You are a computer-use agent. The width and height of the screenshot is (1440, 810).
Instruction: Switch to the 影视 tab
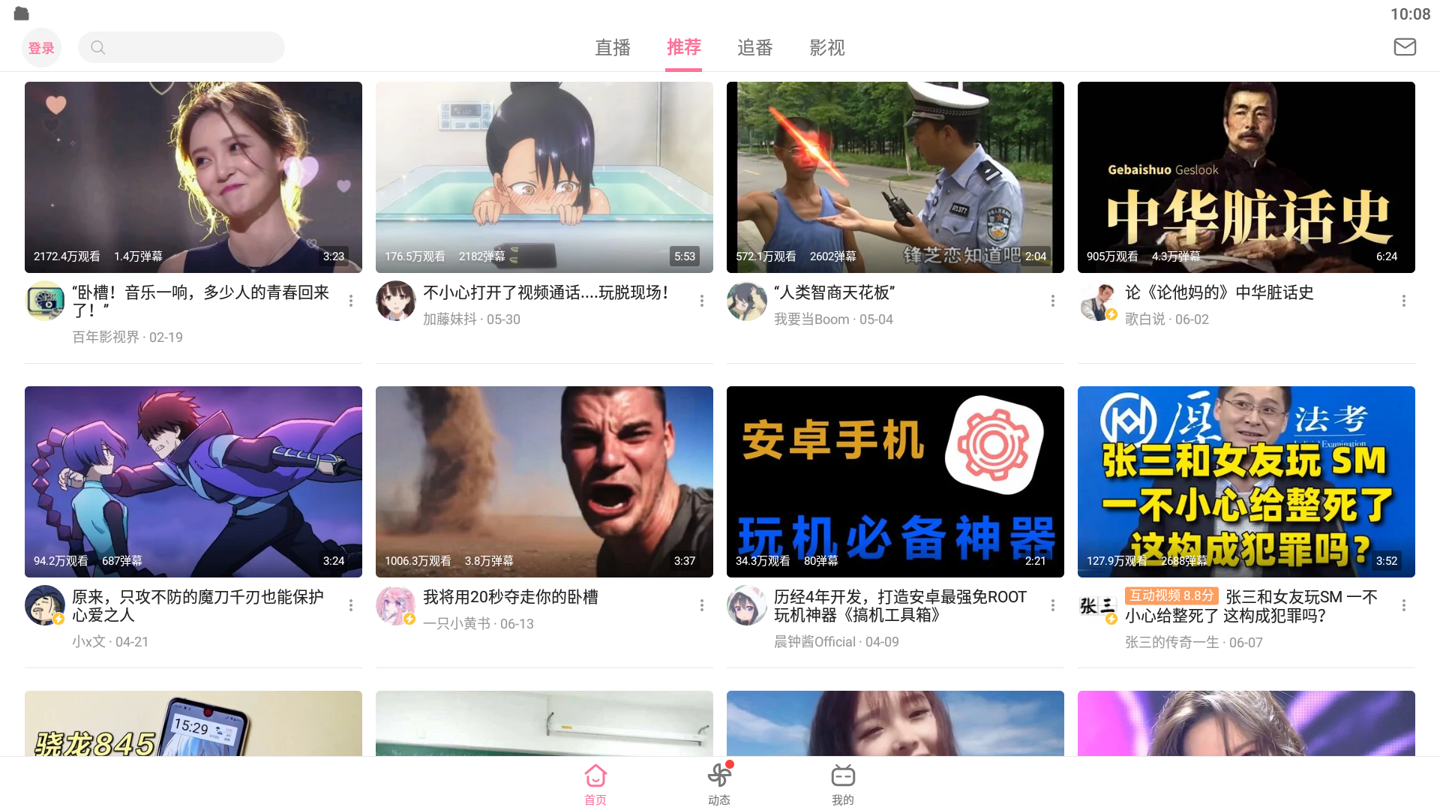click(x=827, y=48)
